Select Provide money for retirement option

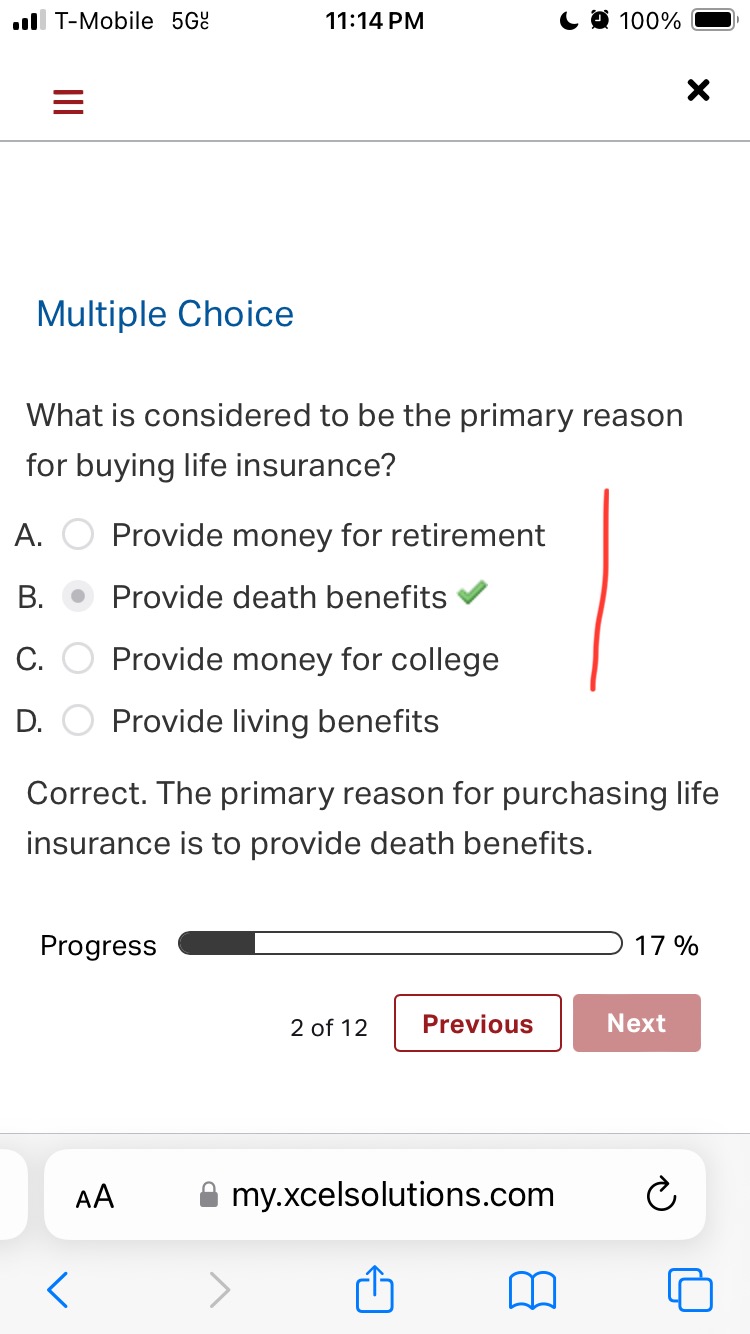(x=78, y=536)
